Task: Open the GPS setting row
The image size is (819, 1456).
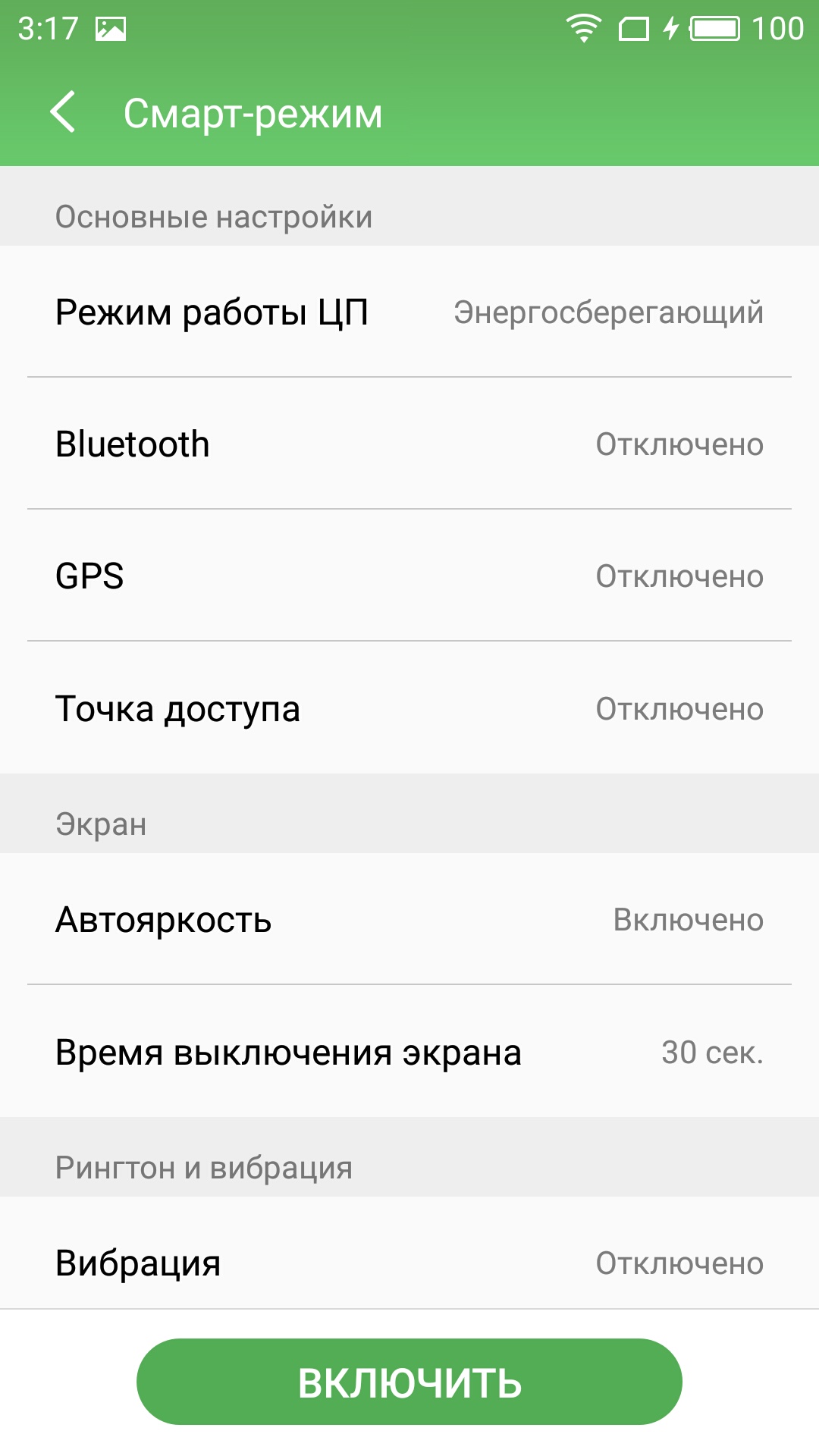Action: coord(409,576)
